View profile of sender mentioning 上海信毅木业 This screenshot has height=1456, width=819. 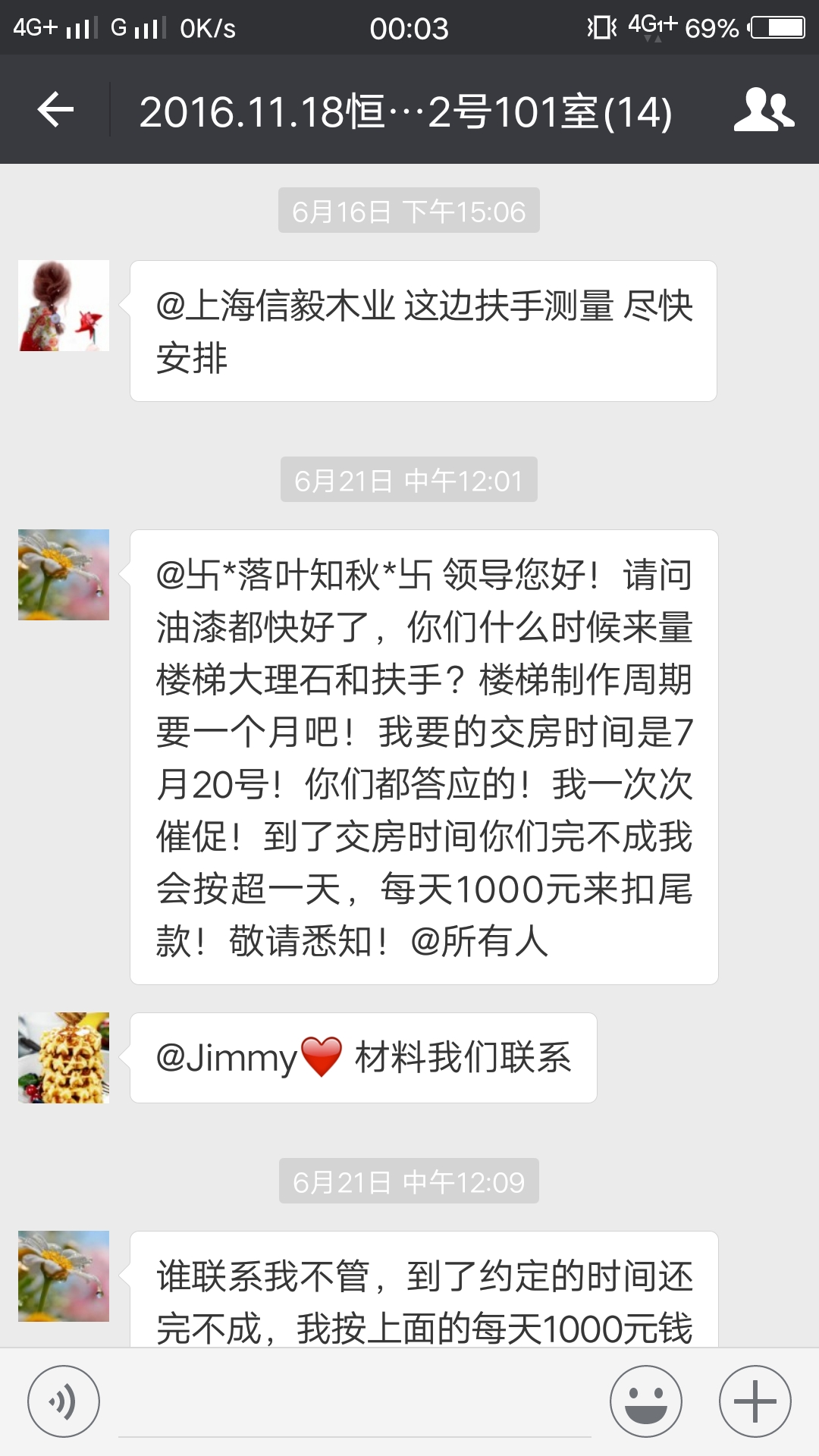point(64,306)
